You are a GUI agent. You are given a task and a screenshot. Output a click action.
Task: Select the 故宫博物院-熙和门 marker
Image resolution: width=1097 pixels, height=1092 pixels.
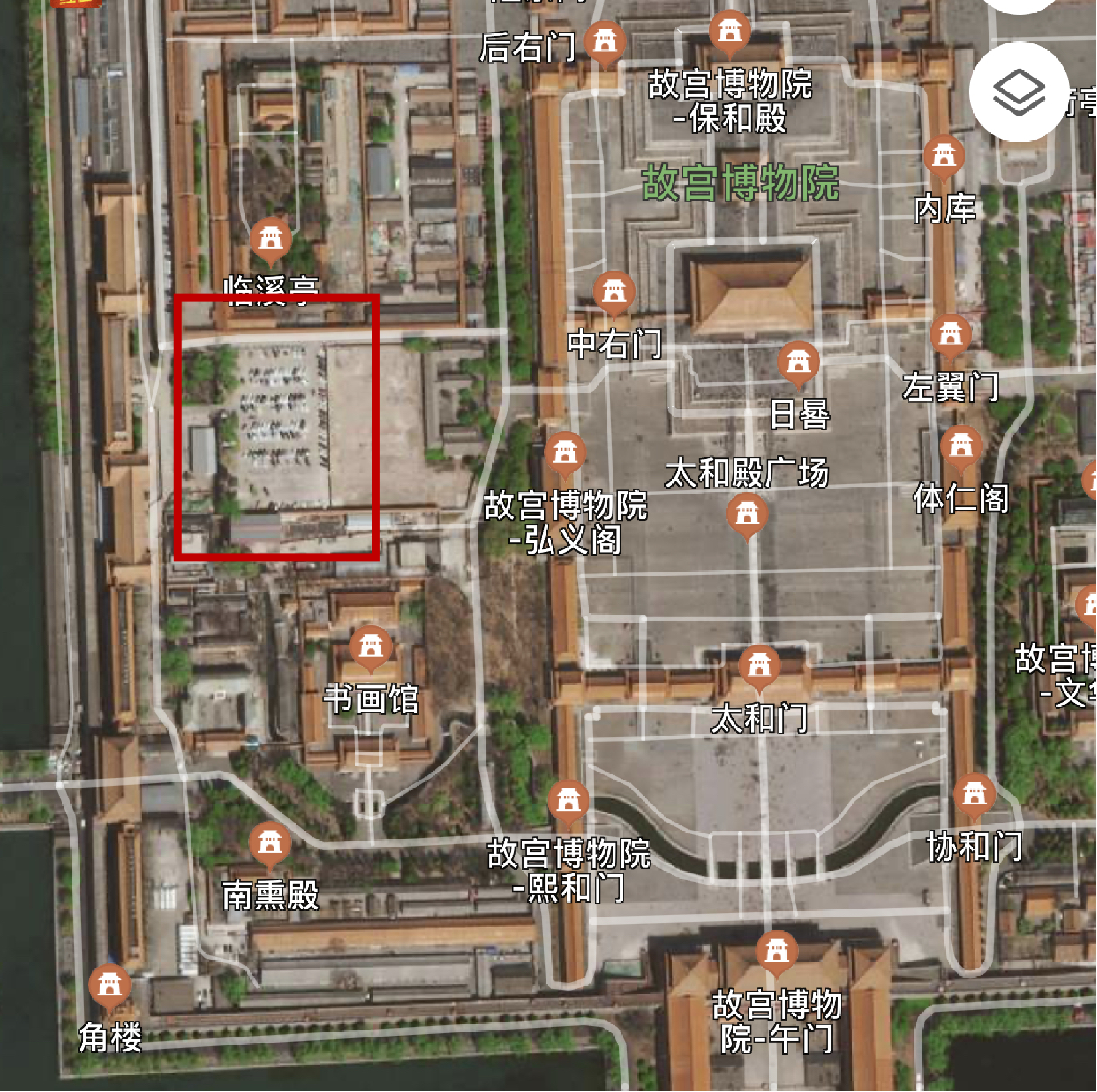568,802
